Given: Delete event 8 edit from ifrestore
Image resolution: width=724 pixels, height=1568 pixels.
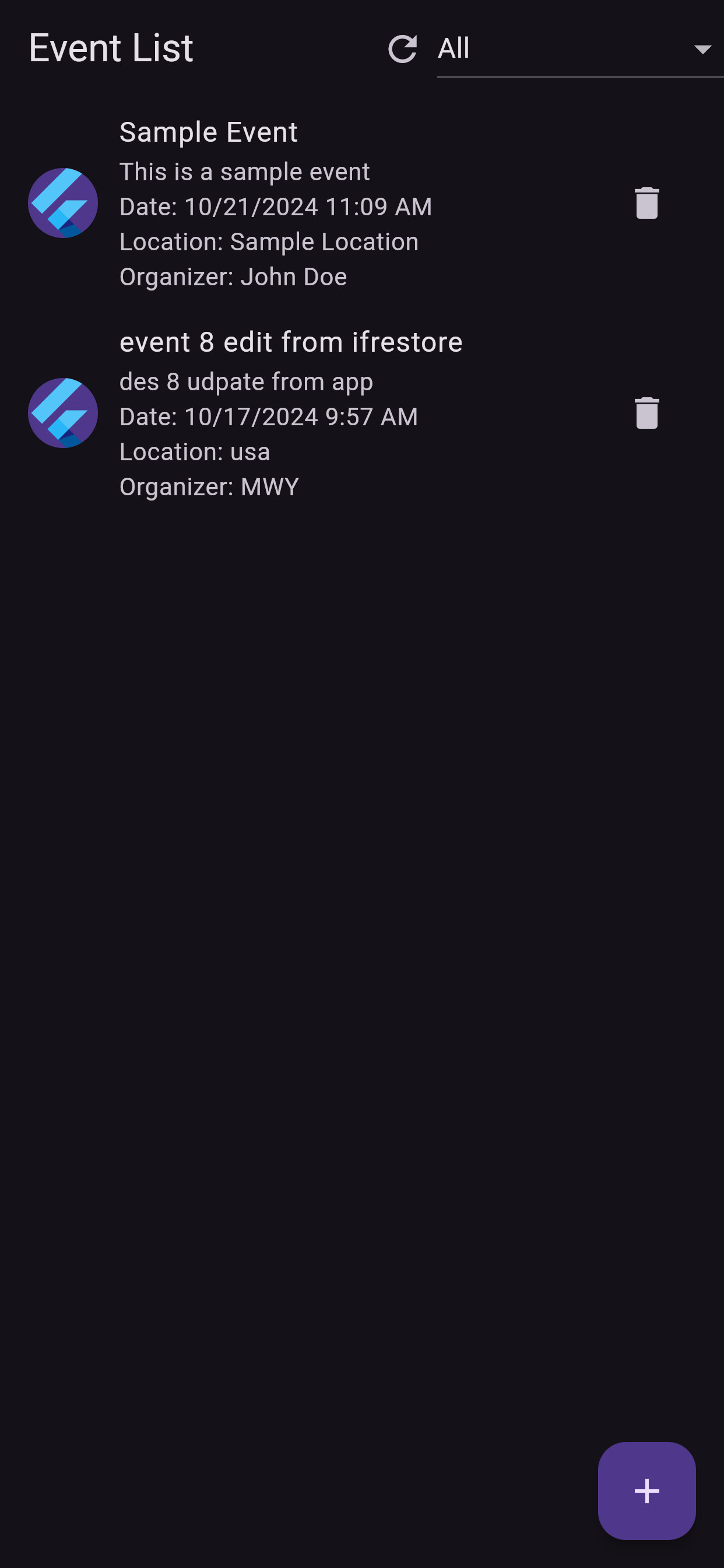Looking at the screenshot, I should (646, 414).
